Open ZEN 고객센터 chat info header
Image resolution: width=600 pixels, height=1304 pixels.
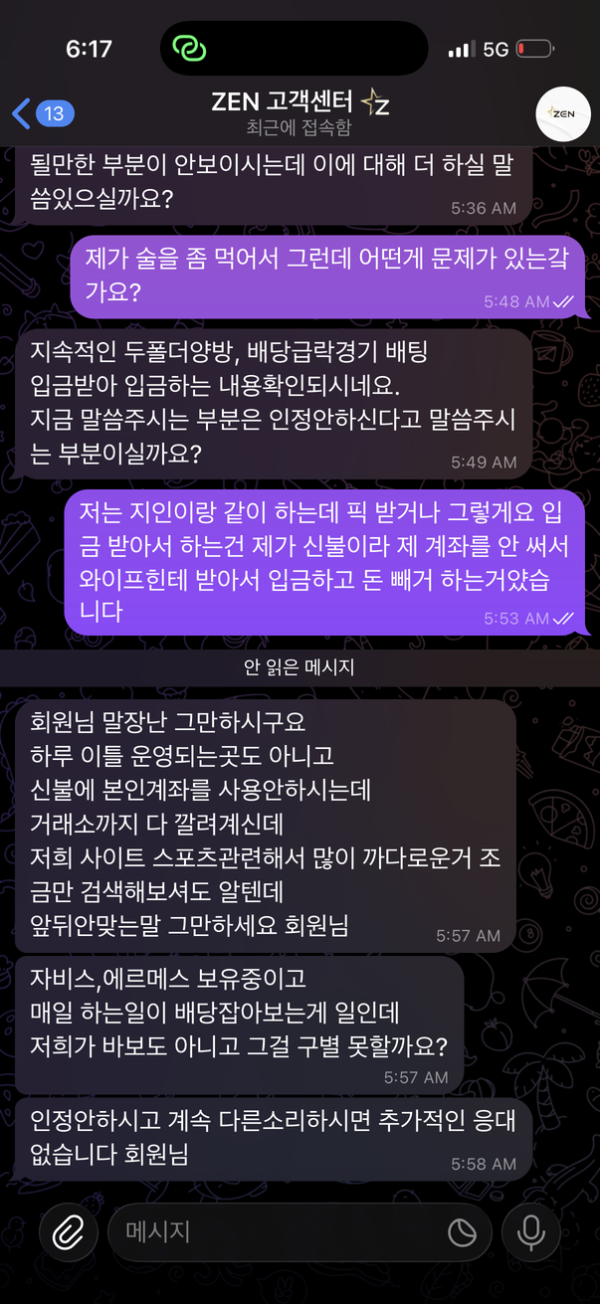(x=298, y=113)
